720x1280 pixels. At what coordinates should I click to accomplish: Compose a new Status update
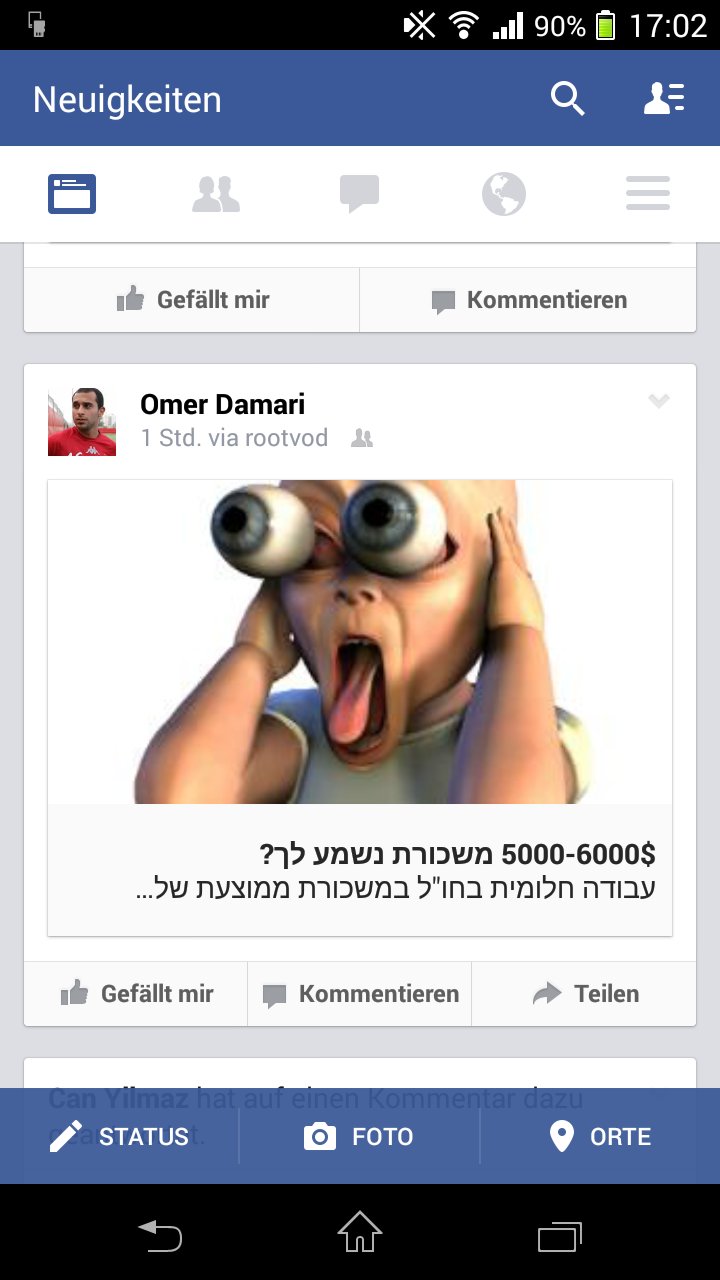(120, 1136)
